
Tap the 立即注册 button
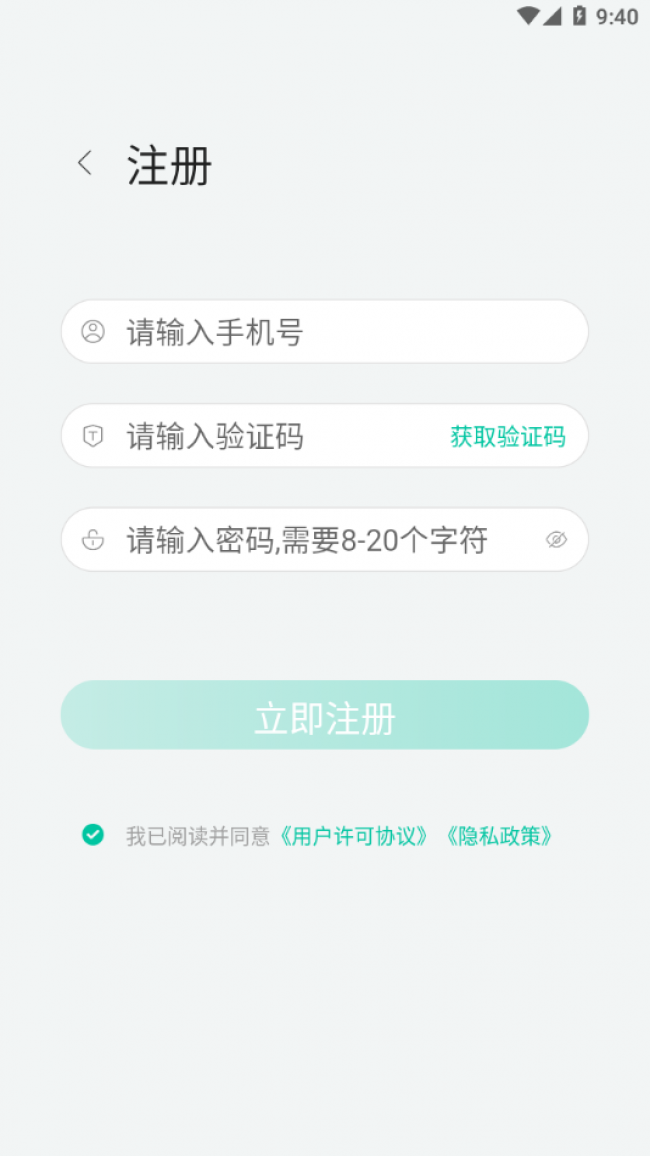click(x=324, y=715)
